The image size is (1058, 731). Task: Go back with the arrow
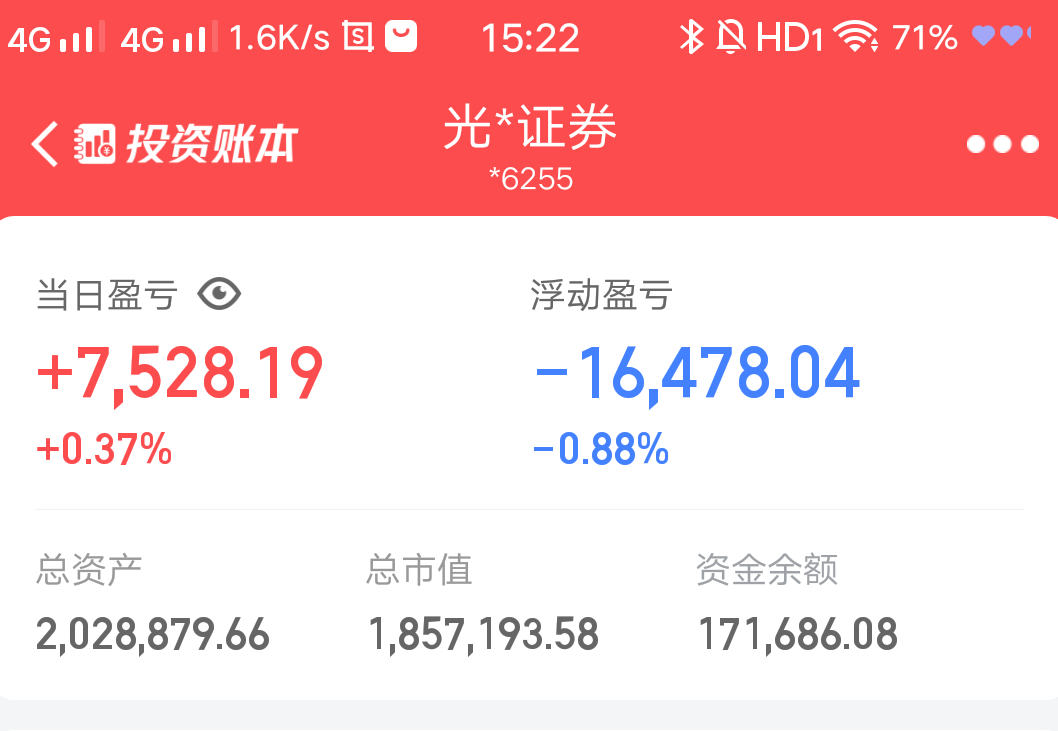pyautogui.click(x=45, y=144)
